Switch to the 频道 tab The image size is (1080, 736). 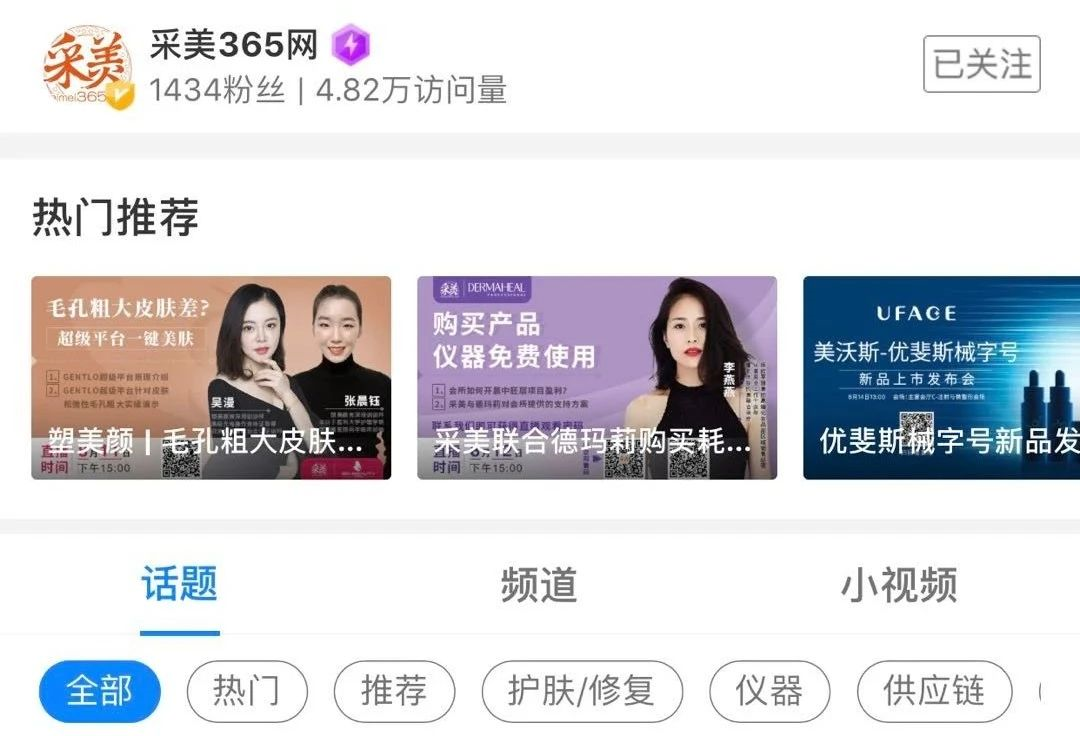(x=539, y=585)
